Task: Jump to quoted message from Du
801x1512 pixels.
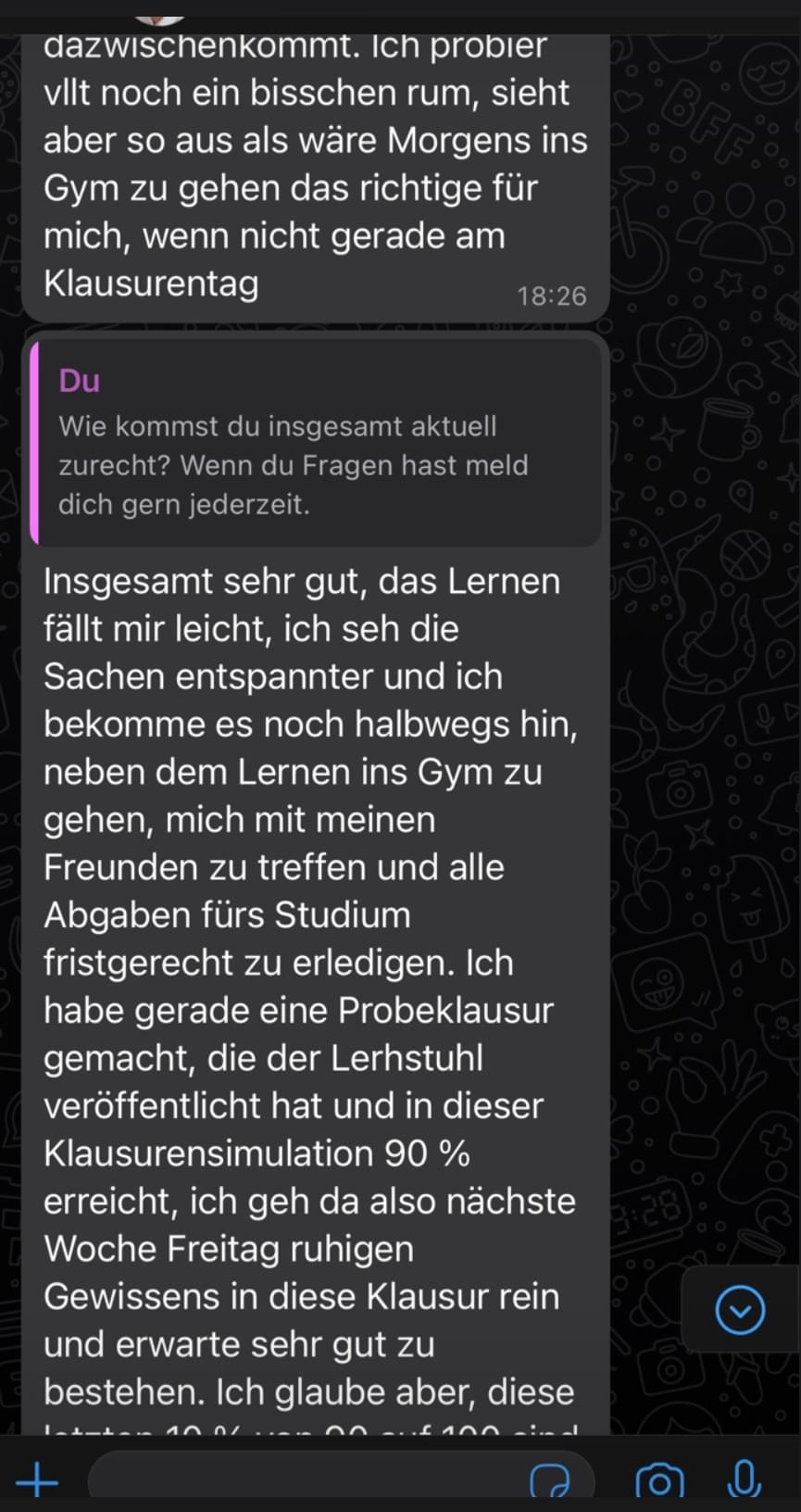Action: tap(316, 443)
